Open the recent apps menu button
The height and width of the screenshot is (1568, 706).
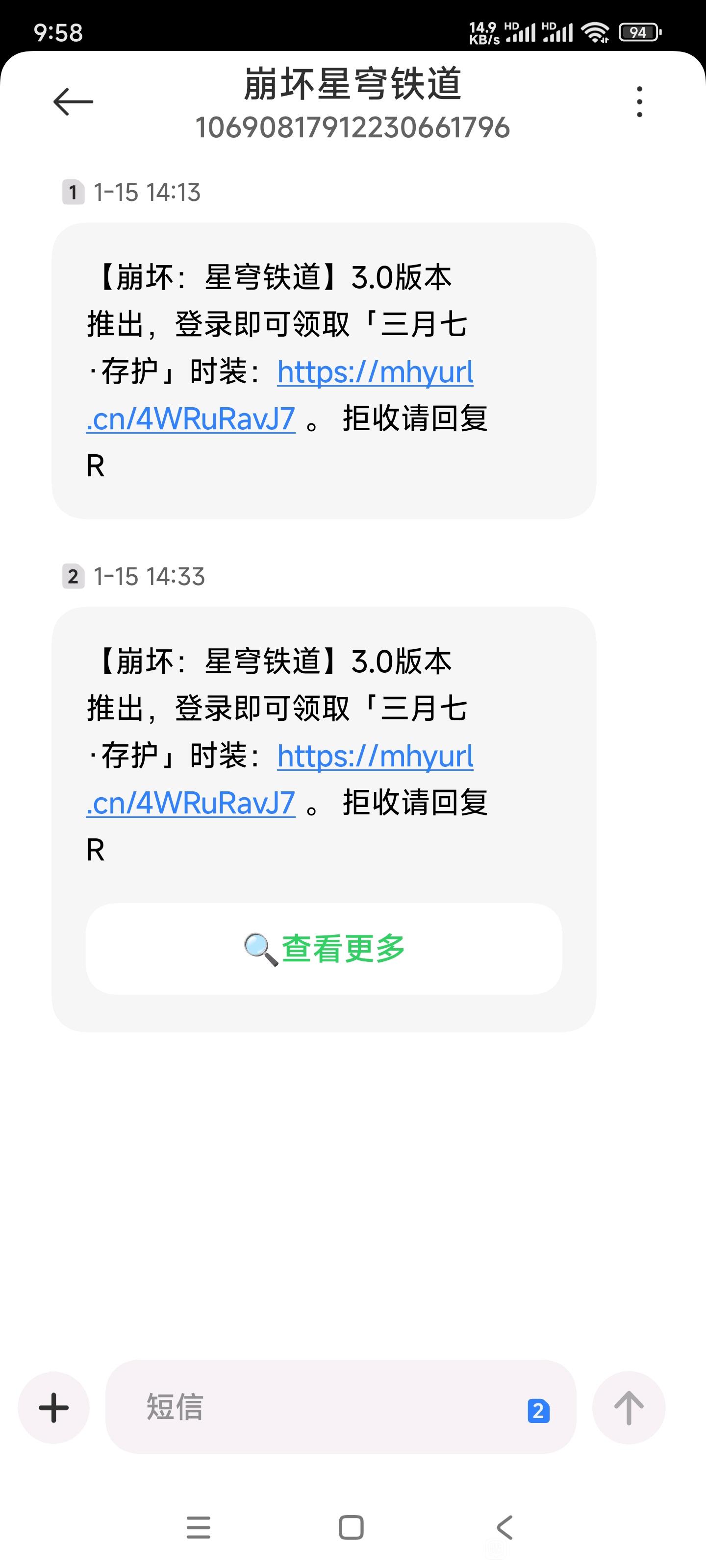pos(199,1527)
